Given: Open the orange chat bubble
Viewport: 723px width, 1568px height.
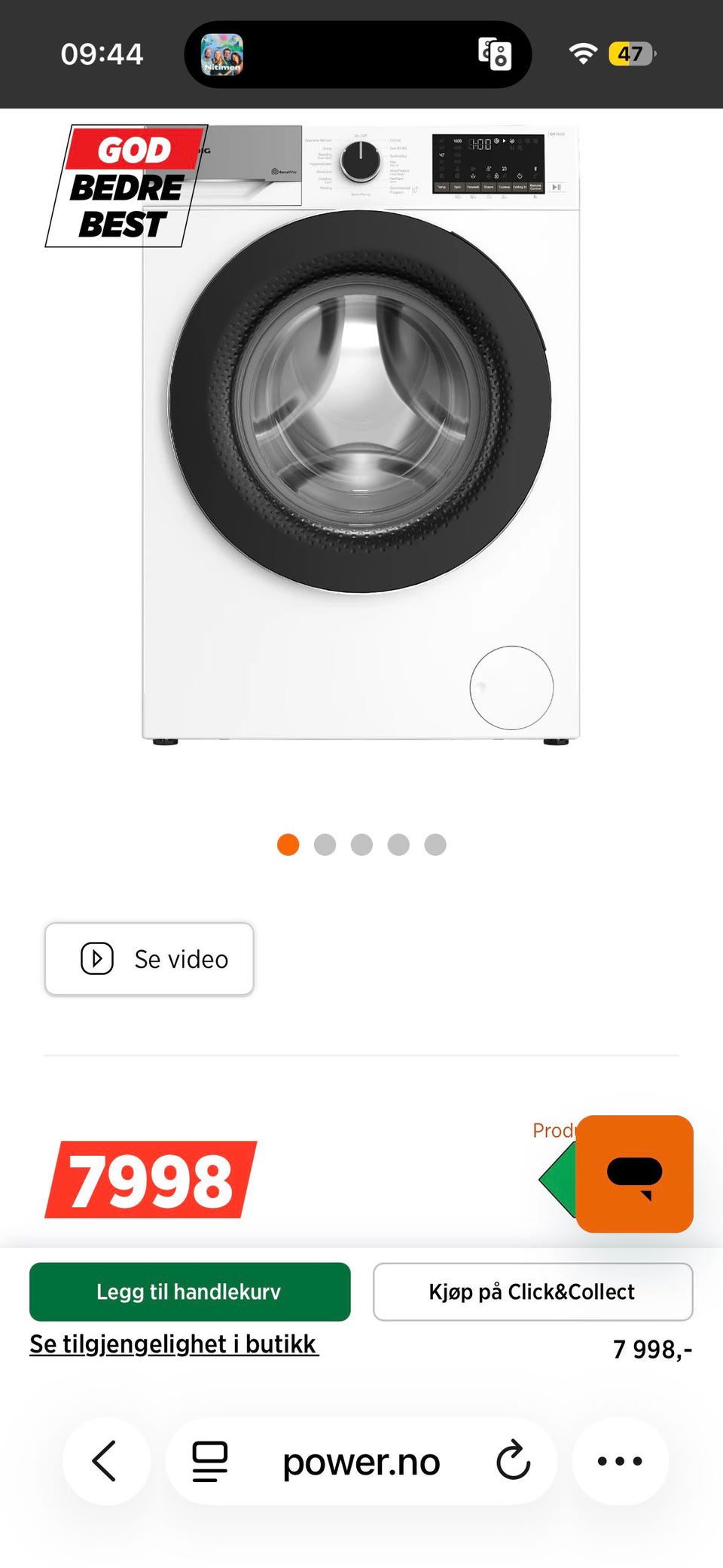Looking at the screenshot, I should tap(634, 1174).
